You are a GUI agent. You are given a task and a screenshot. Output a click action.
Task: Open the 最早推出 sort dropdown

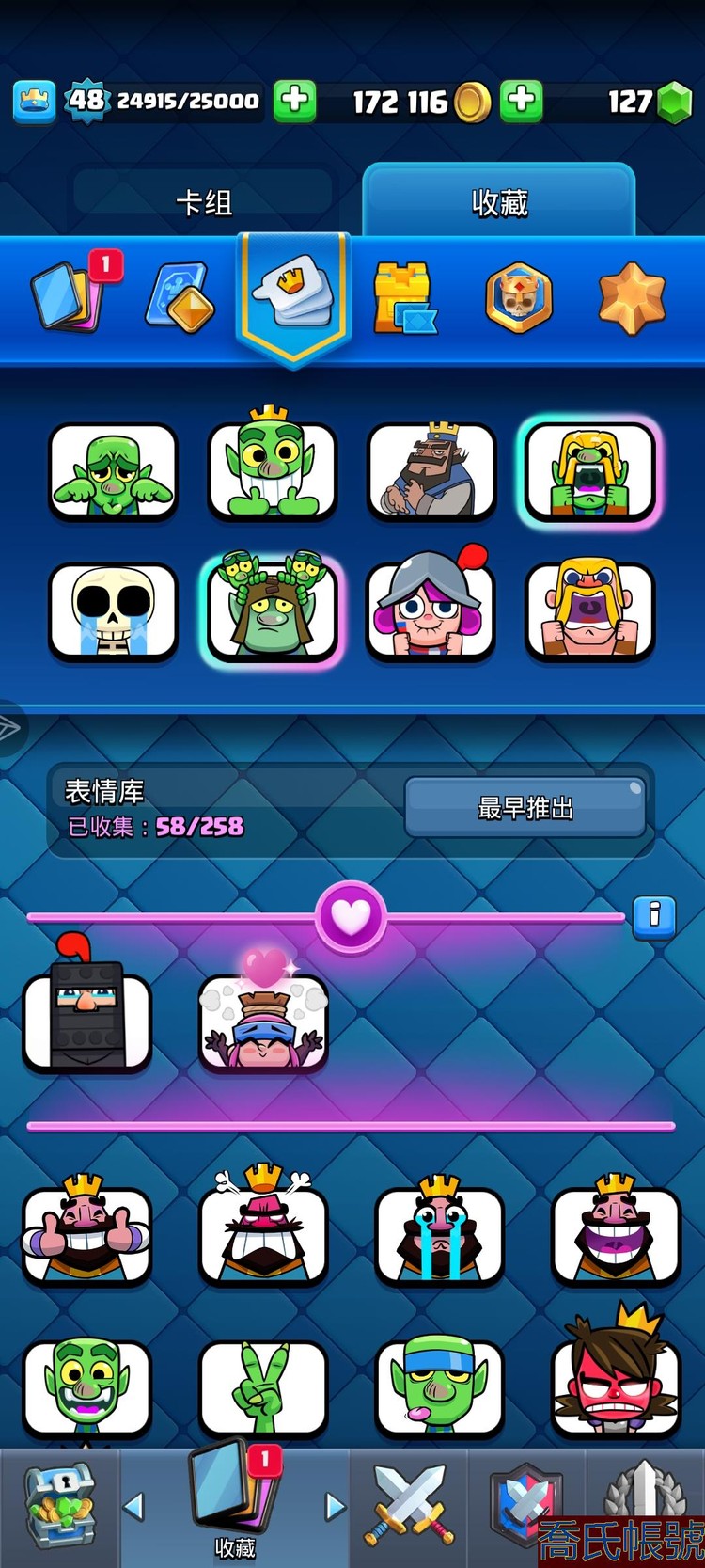[x=526, y=807]
